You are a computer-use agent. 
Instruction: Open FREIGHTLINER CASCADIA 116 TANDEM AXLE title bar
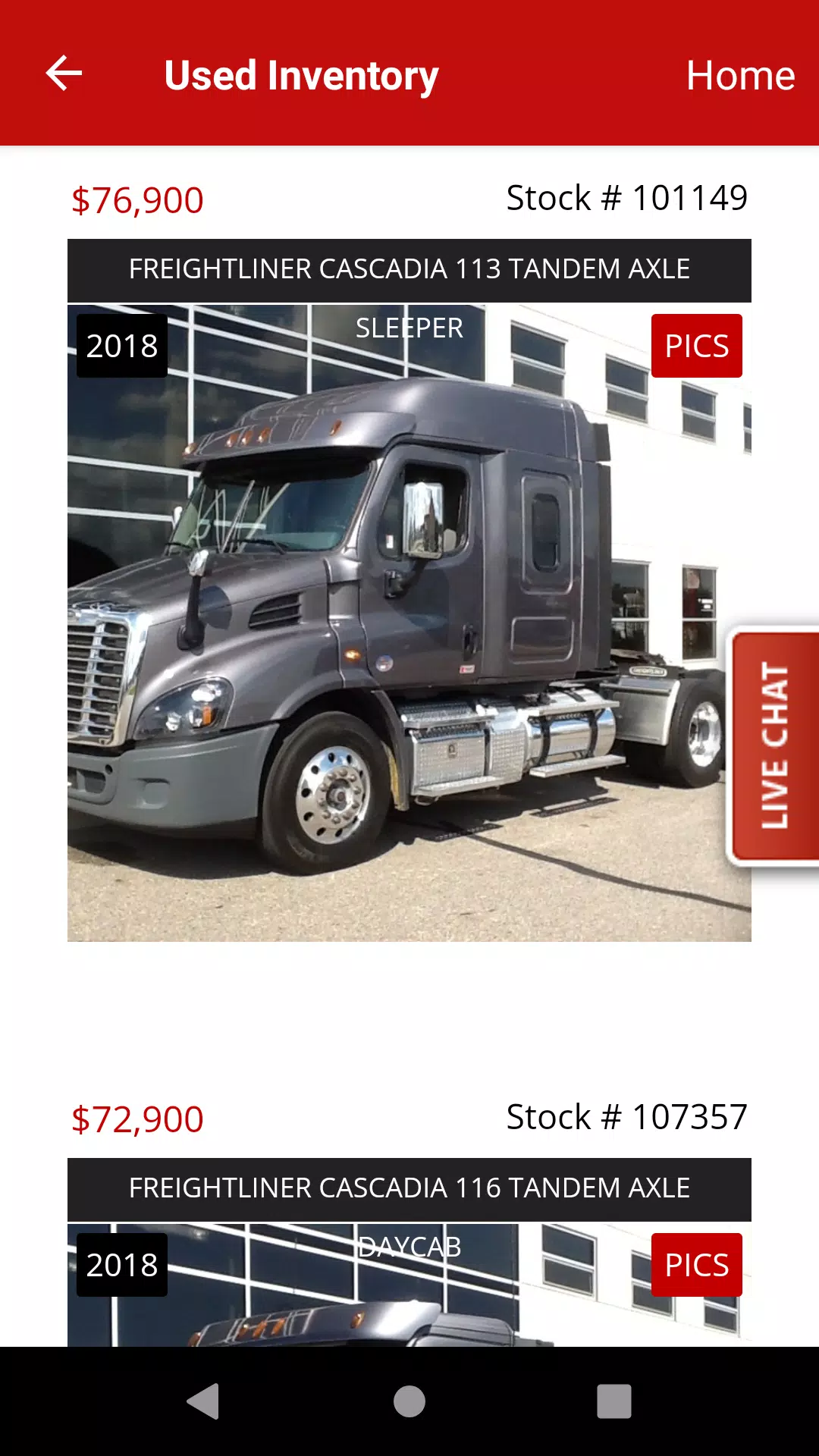409,1188
